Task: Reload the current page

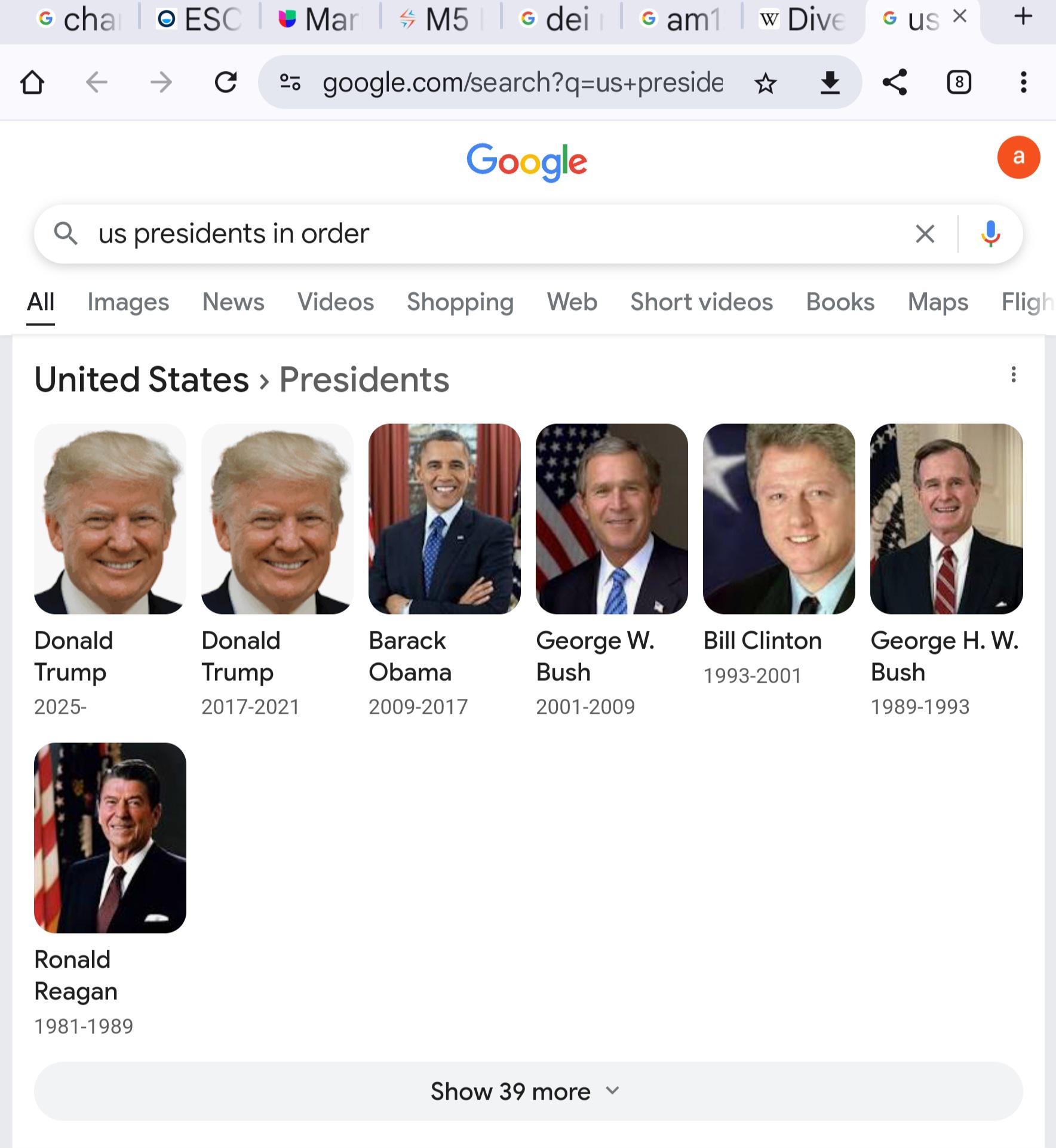Action: pyautogui.click(x=226, y=82)
